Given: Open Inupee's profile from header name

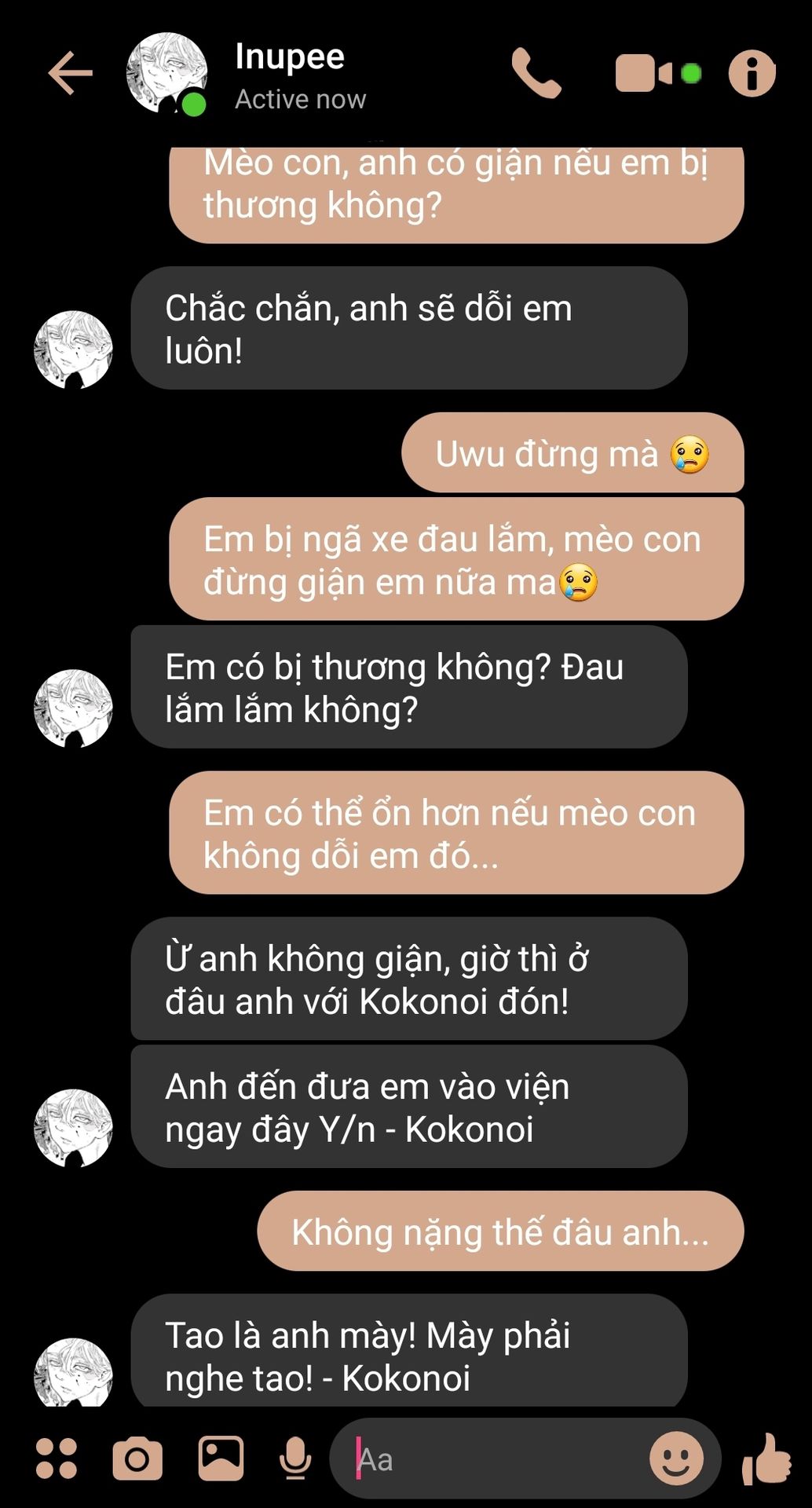Looking at the screenshot, I should 289,57.
